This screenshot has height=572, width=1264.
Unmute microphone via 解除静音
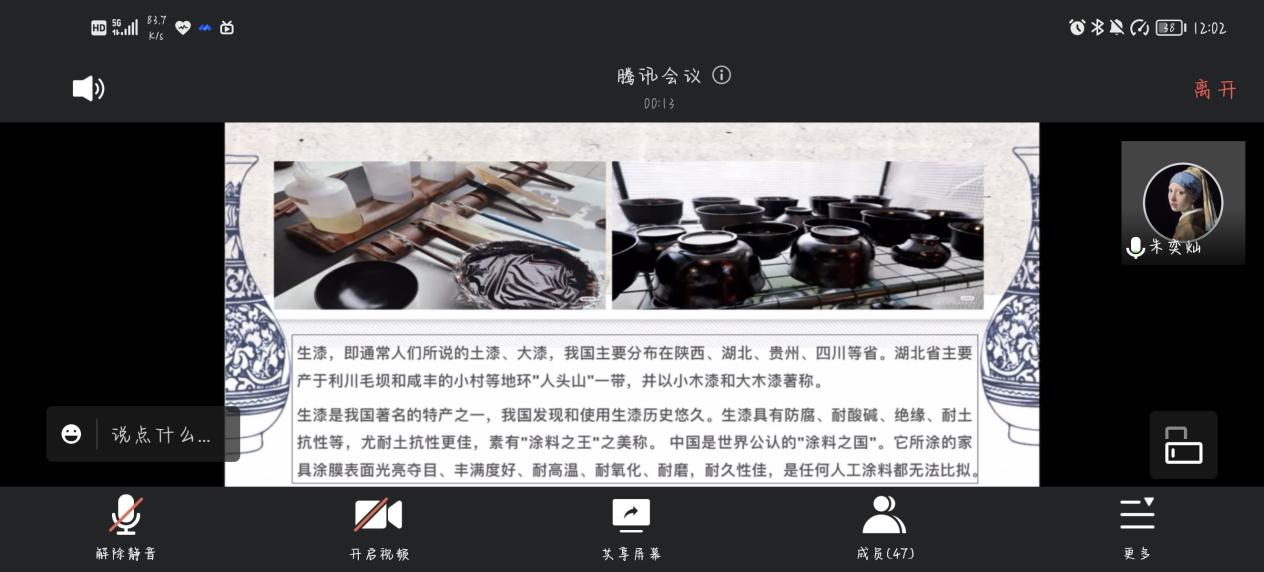pos(126,528)
